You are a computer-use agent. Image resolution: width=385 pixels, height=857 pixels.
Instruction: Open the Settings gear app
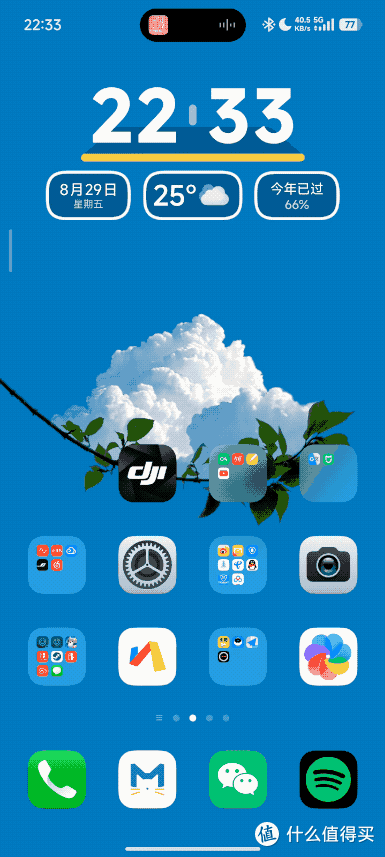coord(148,565)
